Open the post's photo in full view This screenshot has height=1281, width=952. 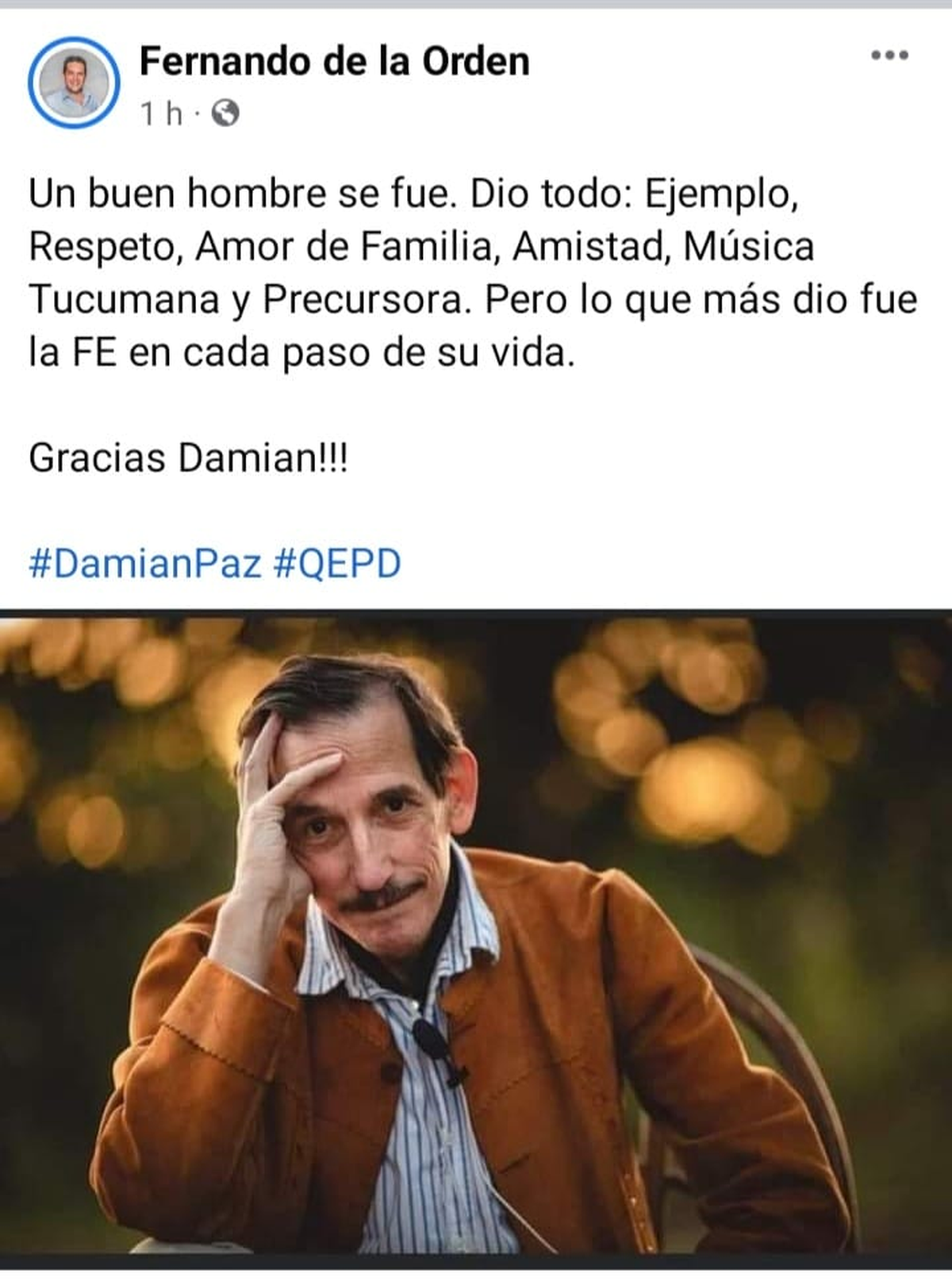click(x=476, y=936)
